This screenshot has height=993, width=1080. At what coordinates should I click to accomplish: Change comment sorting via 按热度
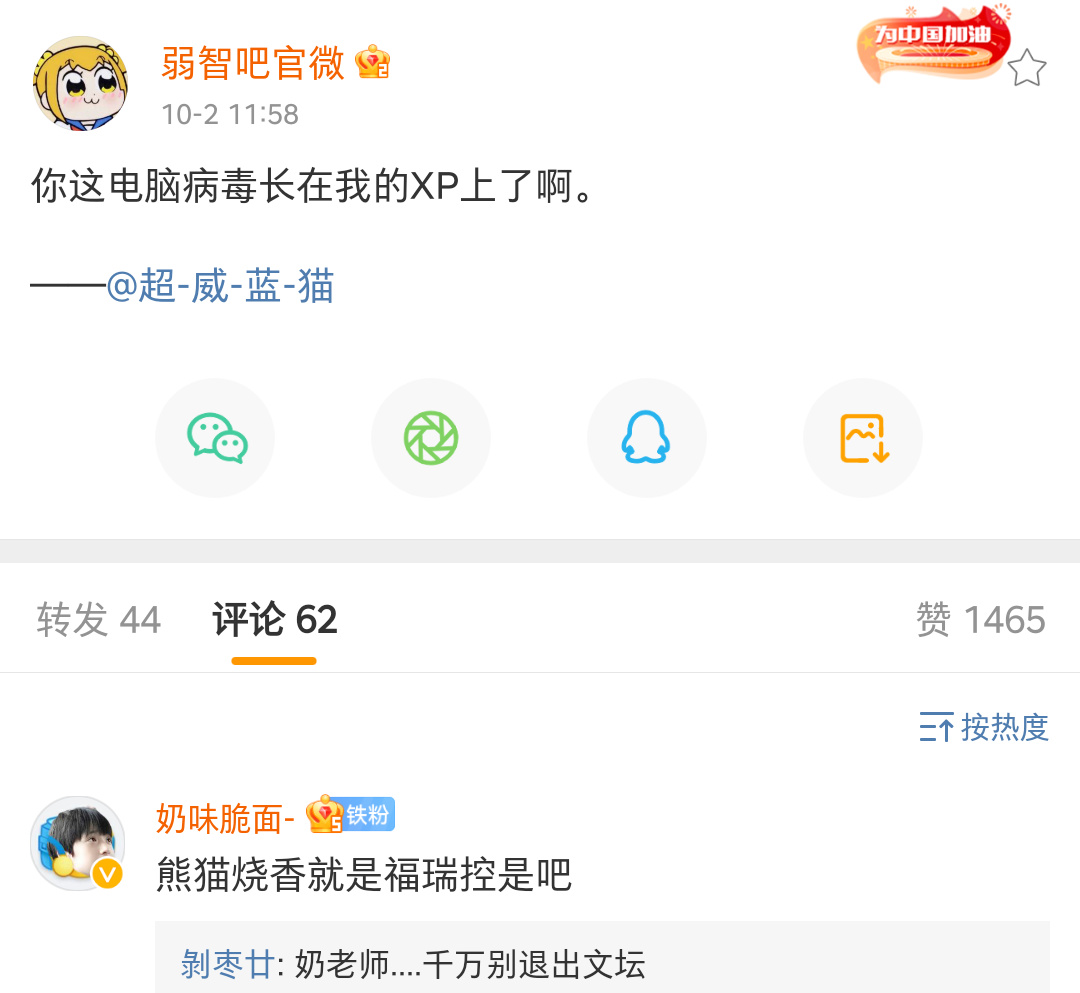(x=984, y=727)
